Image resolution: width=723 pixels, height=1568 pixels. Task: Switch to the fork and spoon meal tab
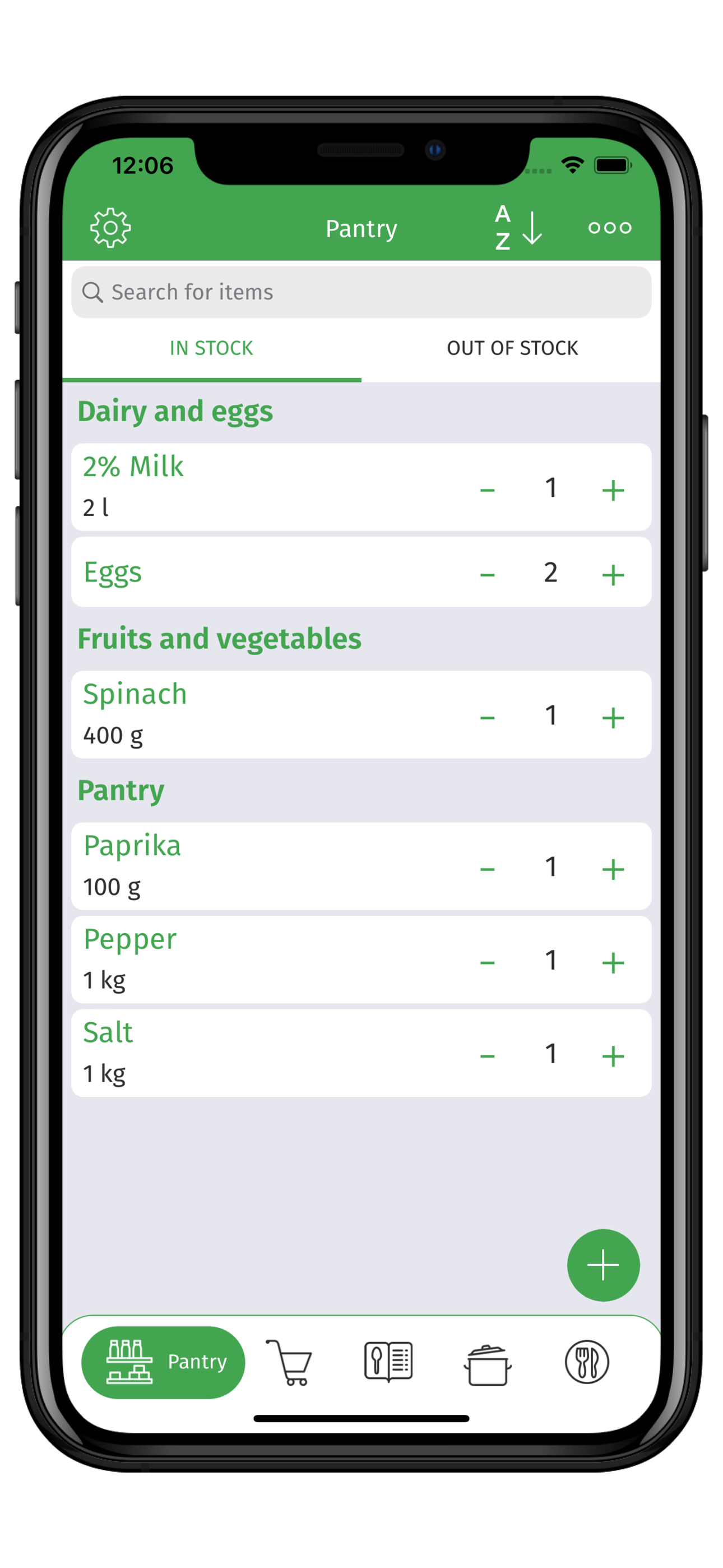click(586, 1362)
